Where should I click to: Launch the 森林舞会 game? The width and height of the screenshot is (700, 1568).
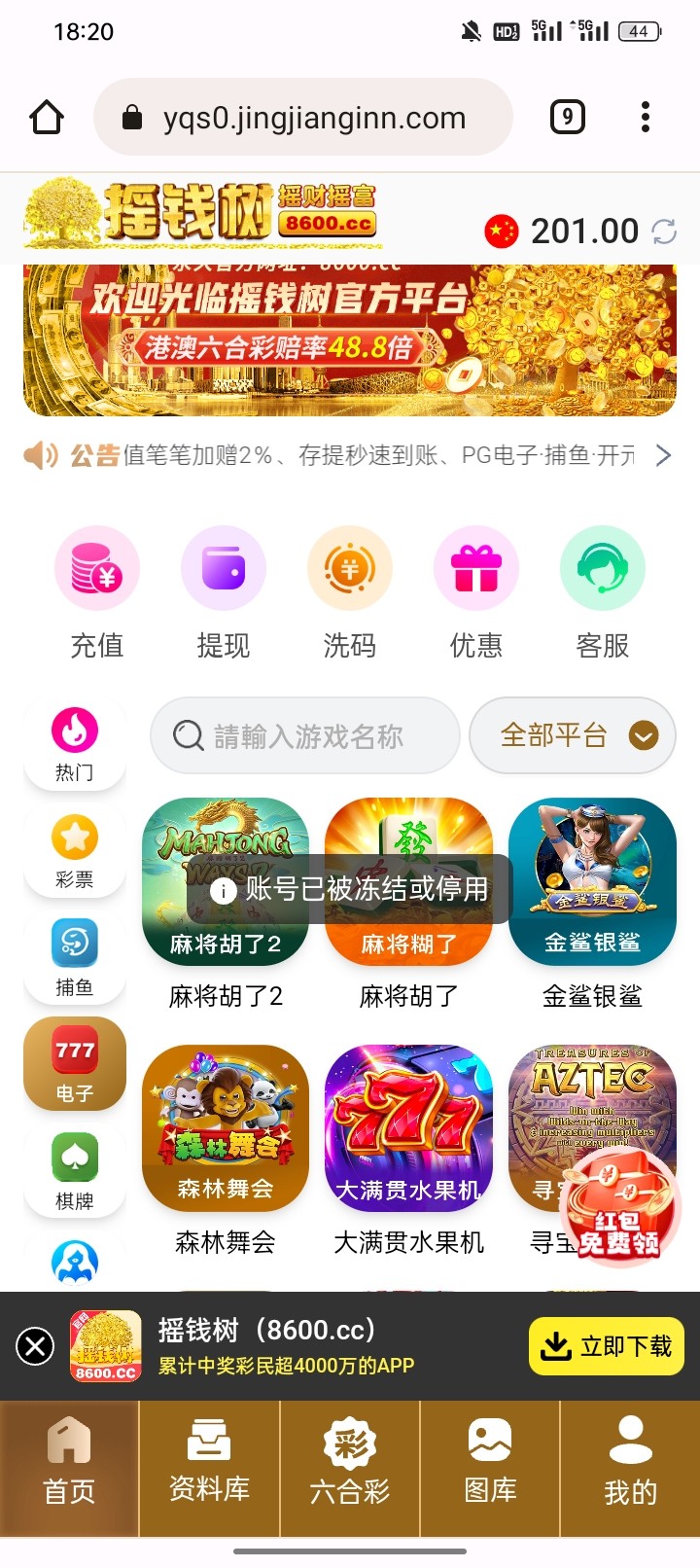[x=226, y=1128]
